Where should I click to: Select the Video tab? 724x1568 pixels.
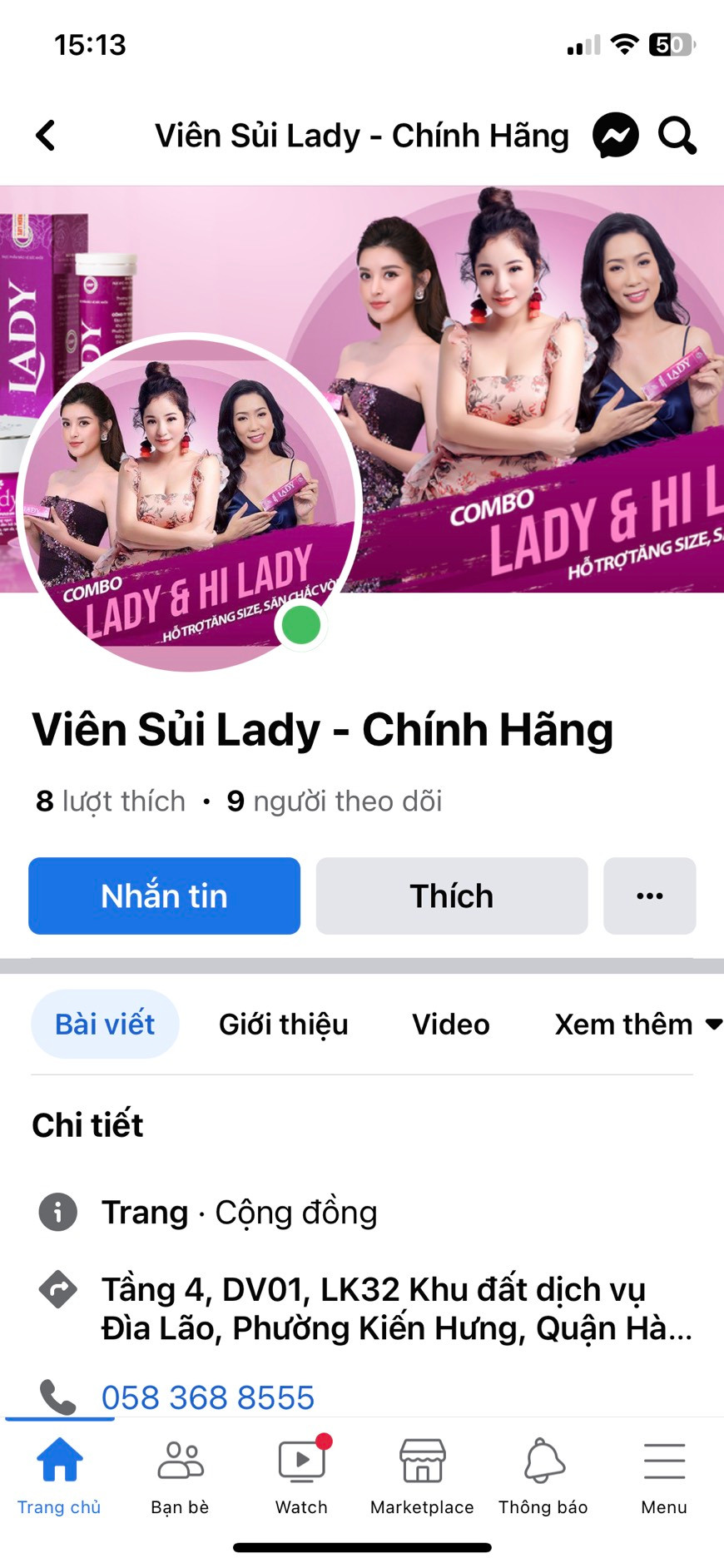click(x=449, y=1025)
